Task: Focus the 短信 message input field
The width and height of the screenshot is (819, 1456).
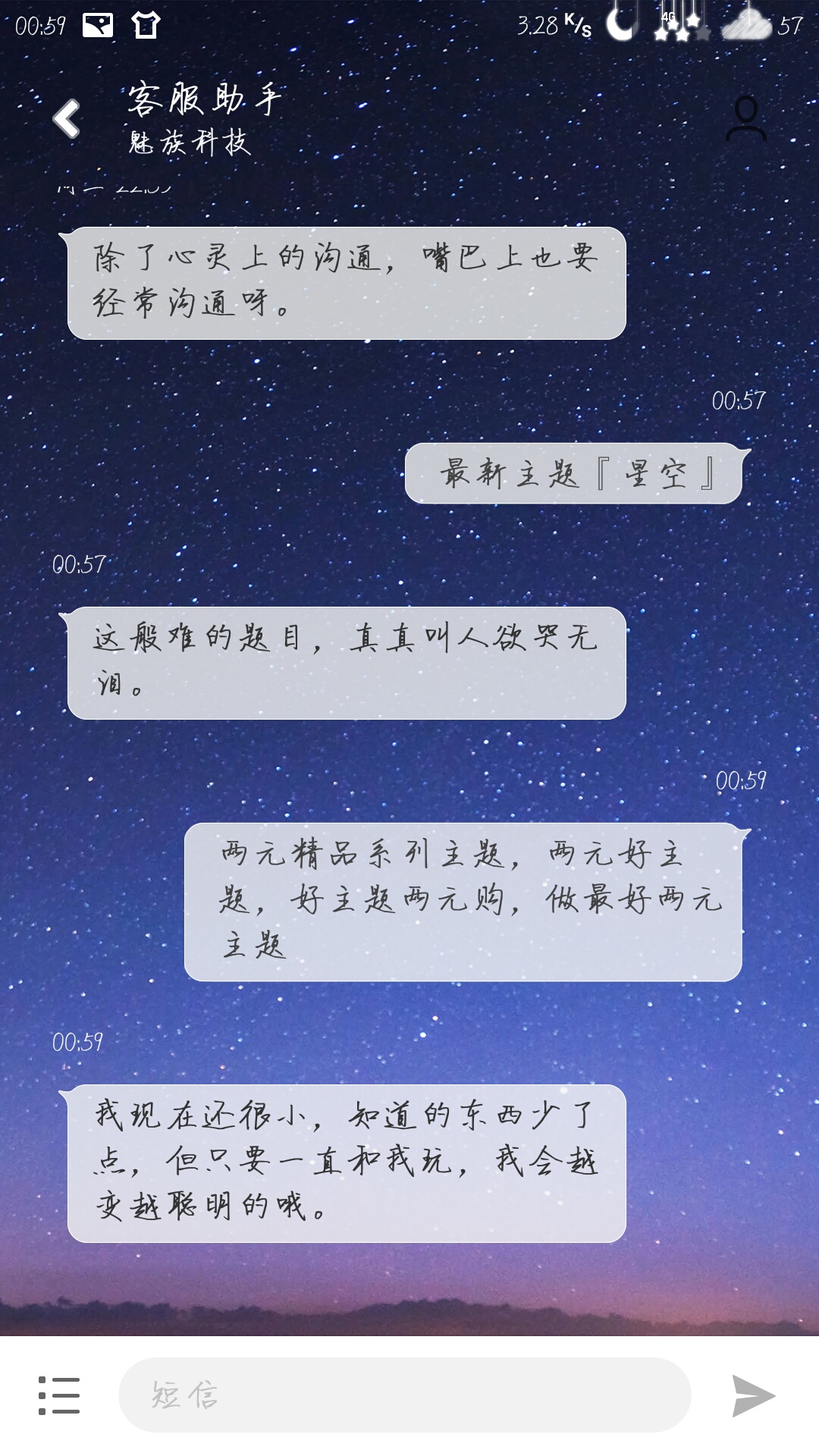Action: [404, 1395]
